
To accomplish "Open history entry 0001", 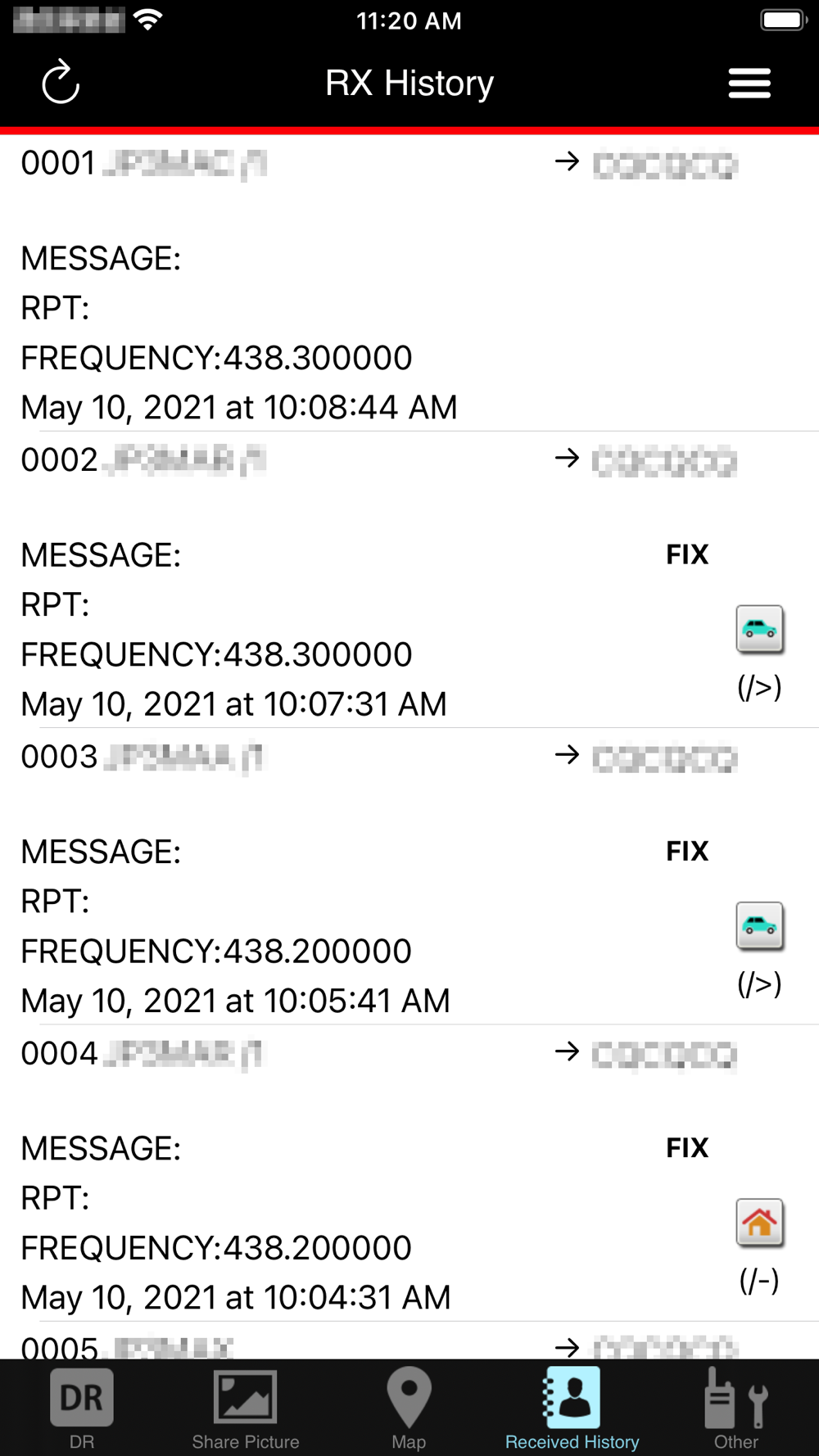I will coord(409,283).
